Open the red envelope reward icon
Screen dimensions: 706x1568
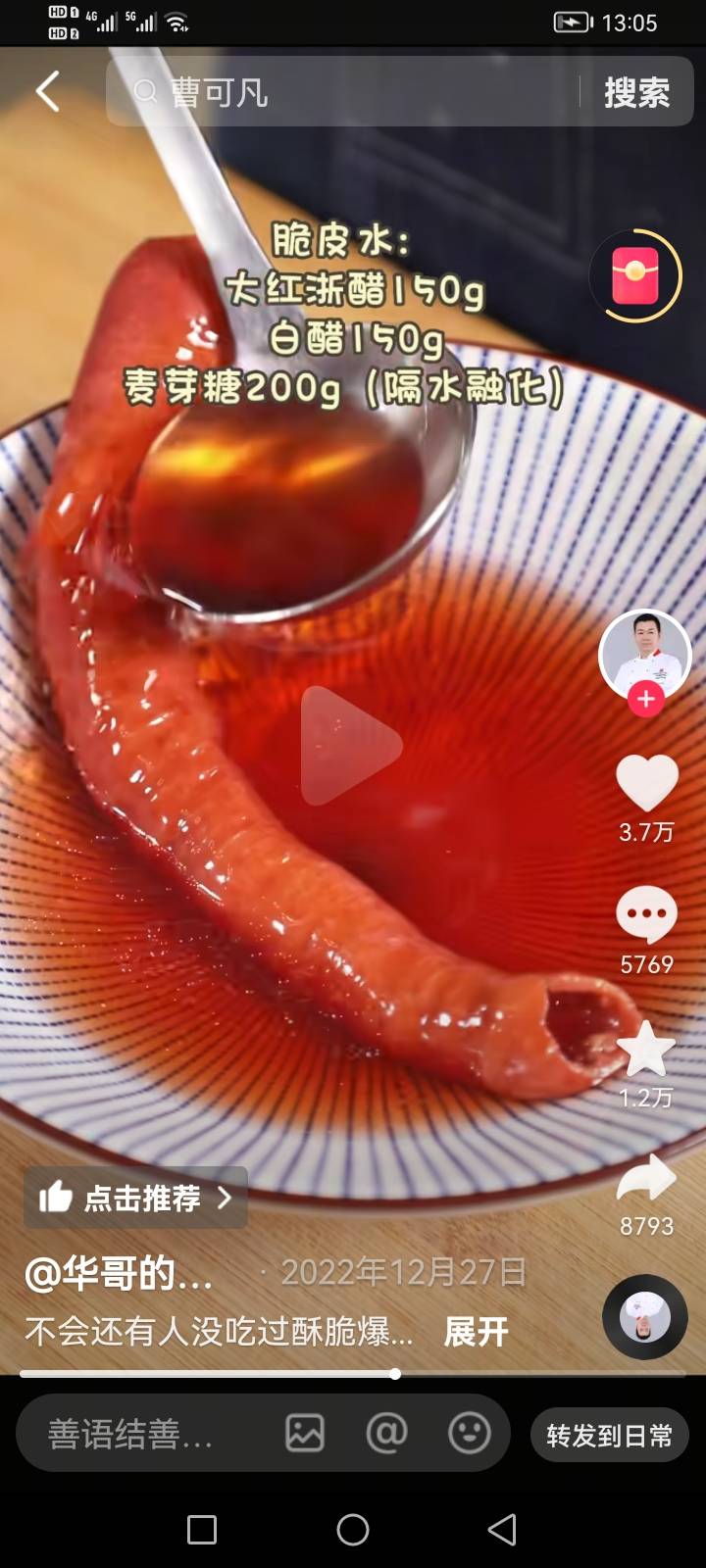tap(635, 275)
